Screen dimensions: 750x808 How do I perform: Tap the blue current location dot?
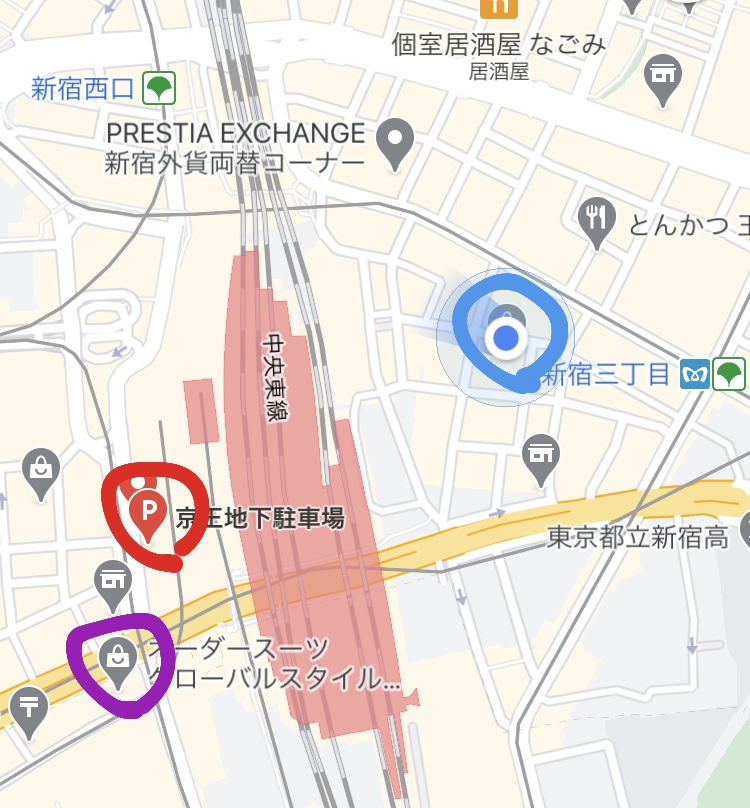508,338
